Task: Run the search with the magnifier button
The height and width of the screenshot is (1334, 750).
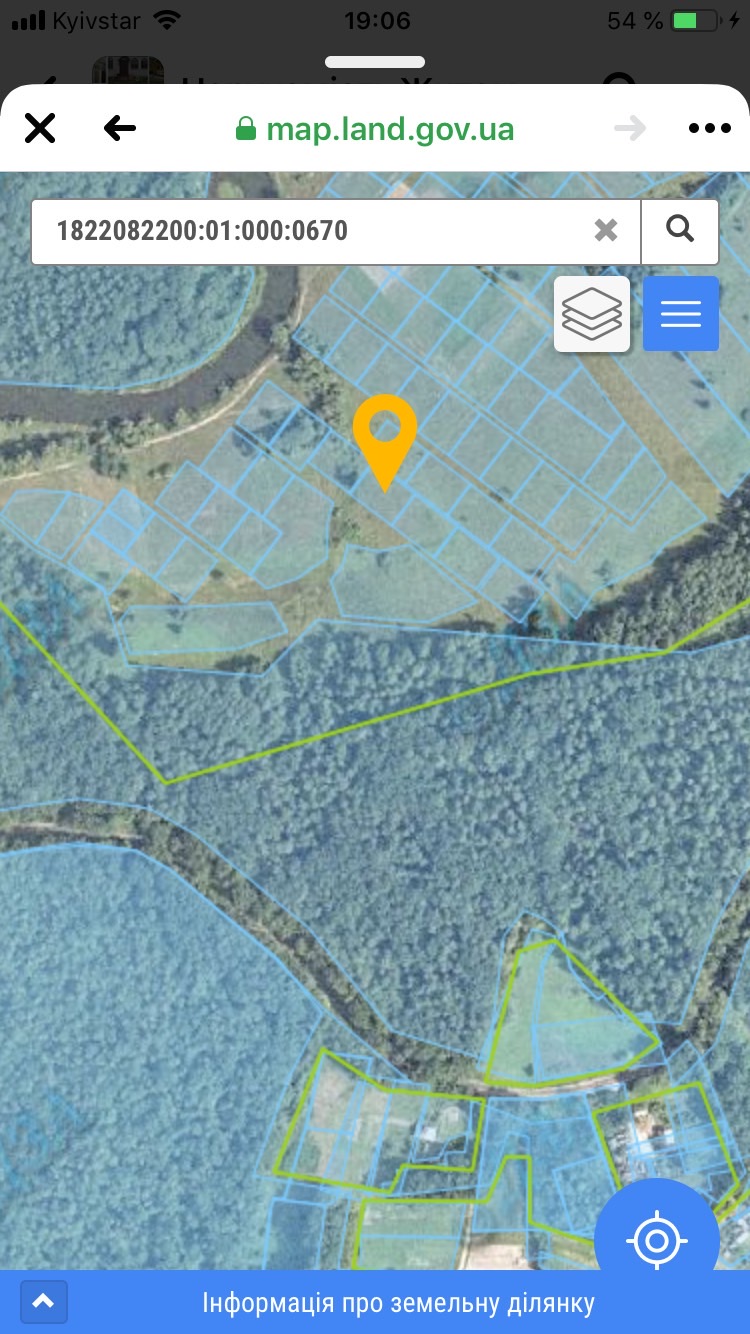Action: [x=680, y=231]
